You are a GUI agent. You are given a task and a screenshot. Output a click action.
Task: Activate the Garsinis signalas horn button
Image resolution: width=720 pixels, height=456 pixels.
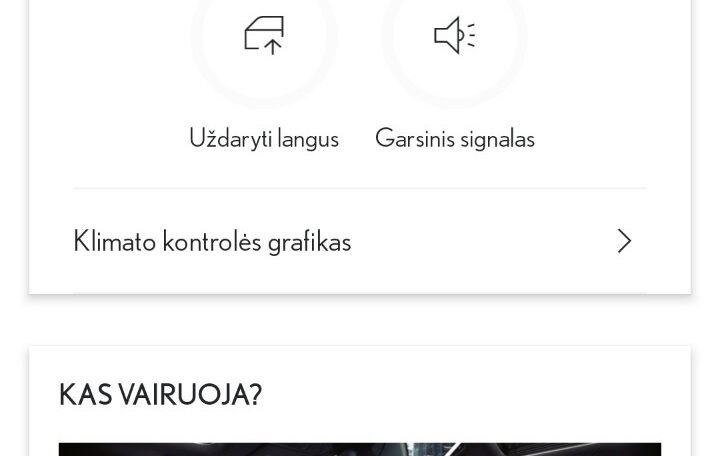pos(454,38)
